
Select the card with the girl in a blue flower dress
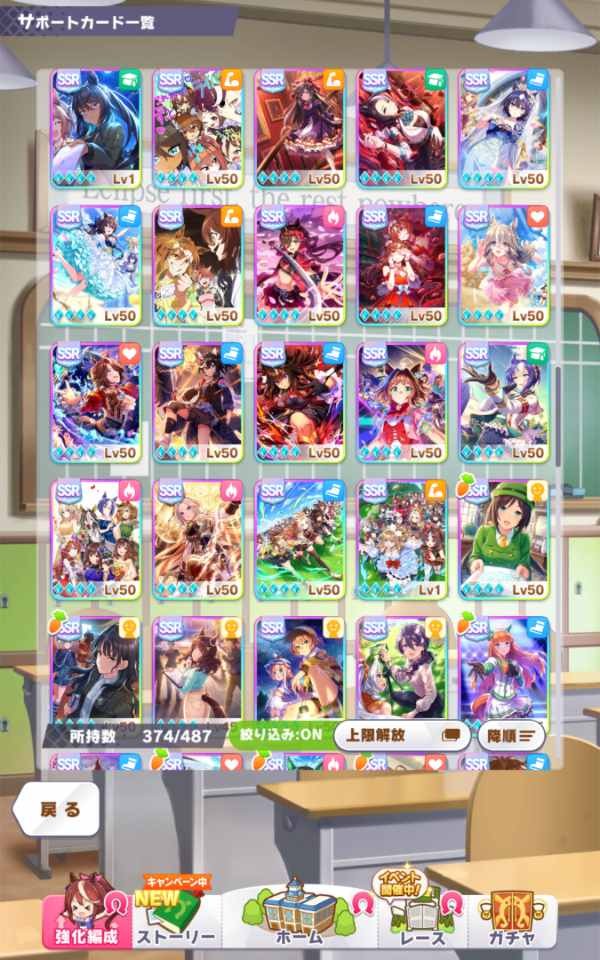[96, 265]
